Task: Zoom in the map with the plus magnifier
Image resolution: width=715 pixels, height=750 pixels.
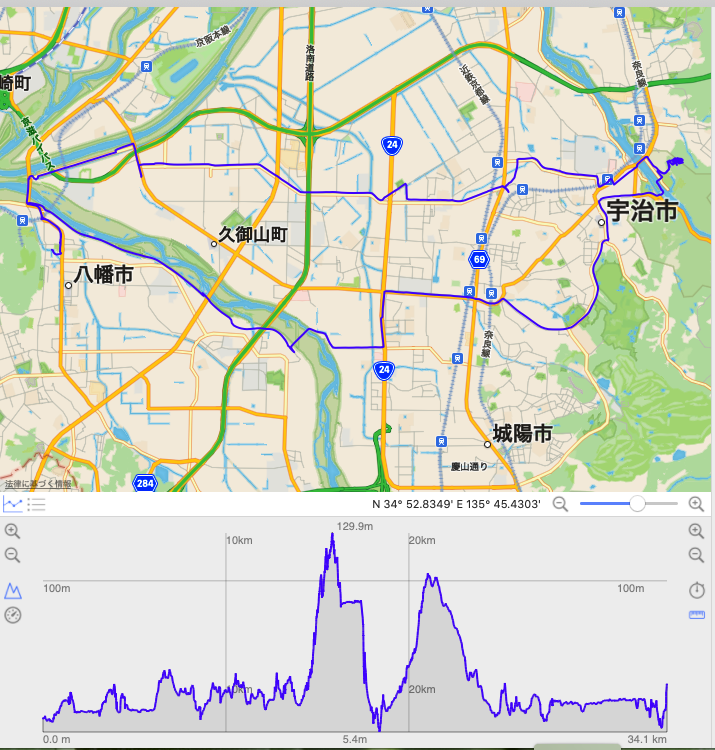Action: (x=697, y=504)
